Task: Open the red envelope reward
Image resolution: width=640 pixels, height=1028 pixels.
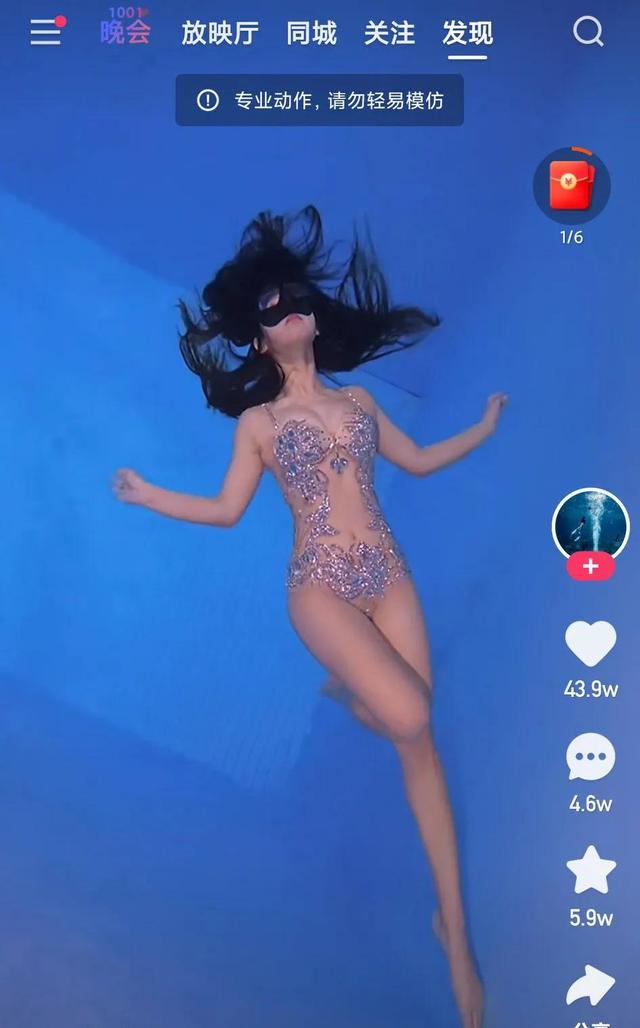Action: pyautogui.click(x=571, y=187)
